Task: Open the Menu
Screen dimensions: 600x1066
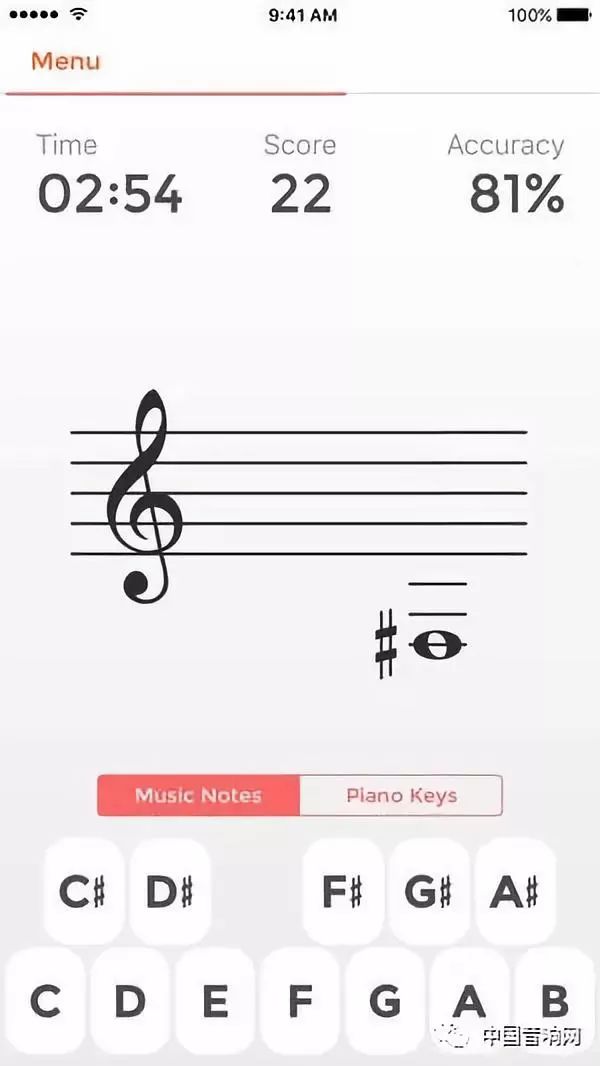Action: click(x=66, y=61)
